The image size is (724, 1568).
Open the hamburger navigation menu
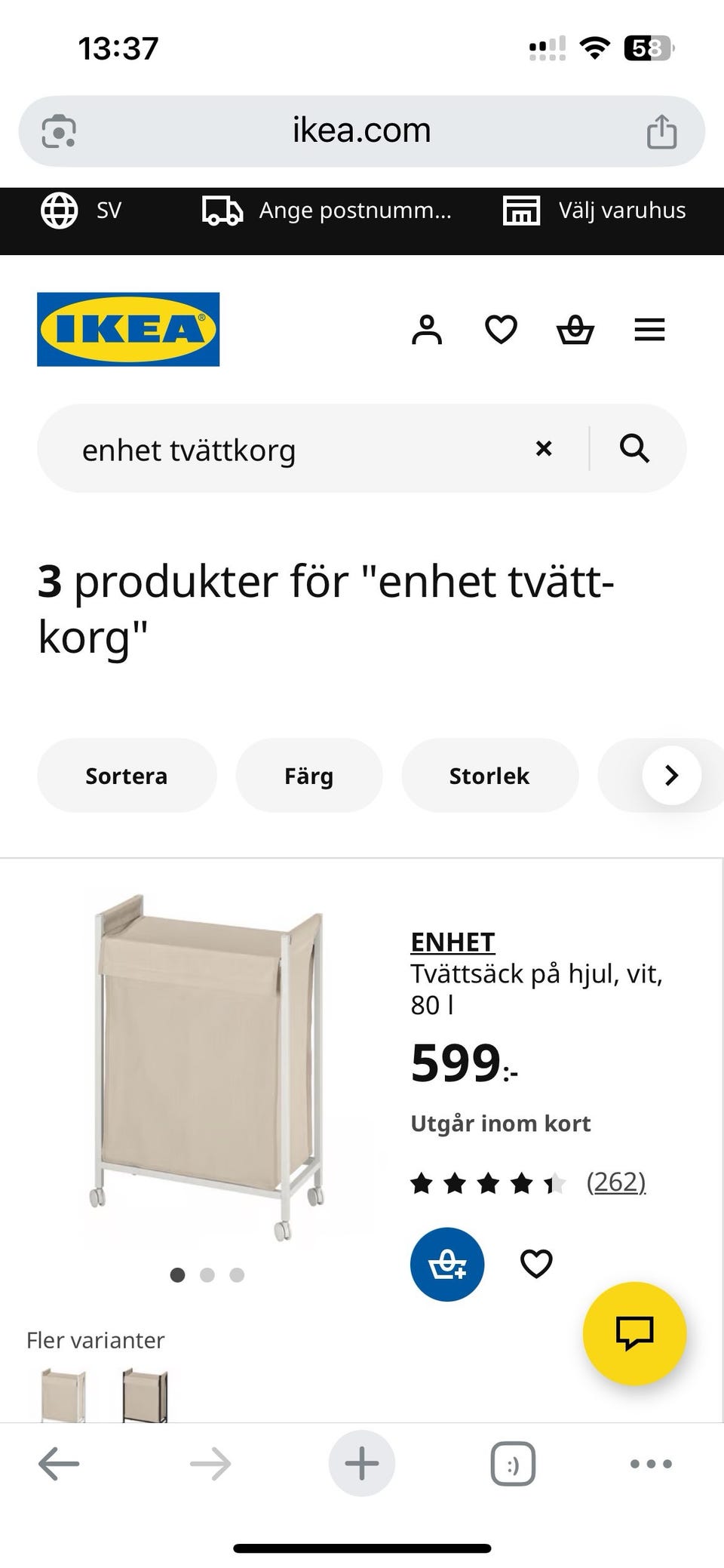[x=649, y=329]
